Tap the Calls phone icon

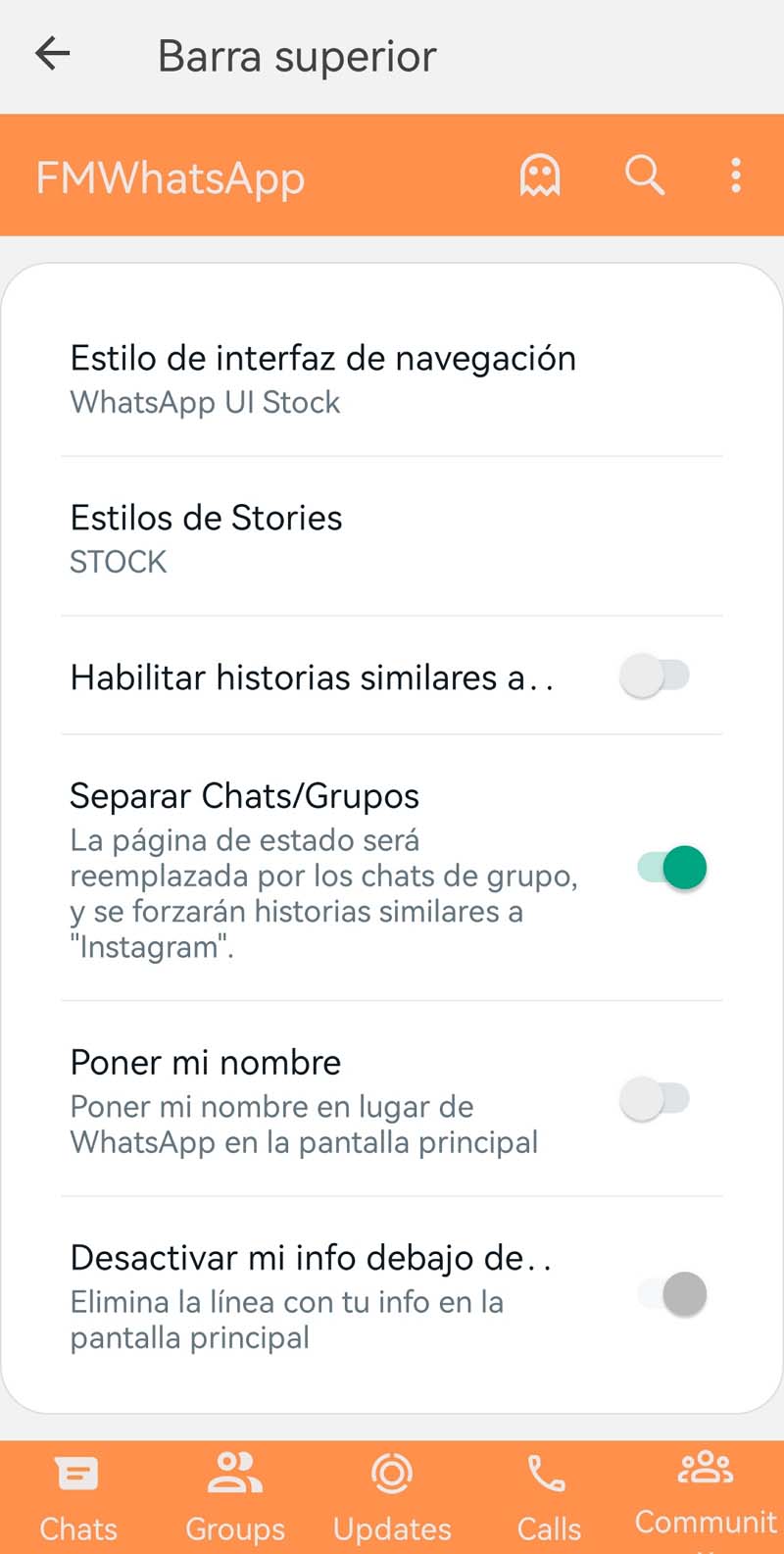[549, 1473]
